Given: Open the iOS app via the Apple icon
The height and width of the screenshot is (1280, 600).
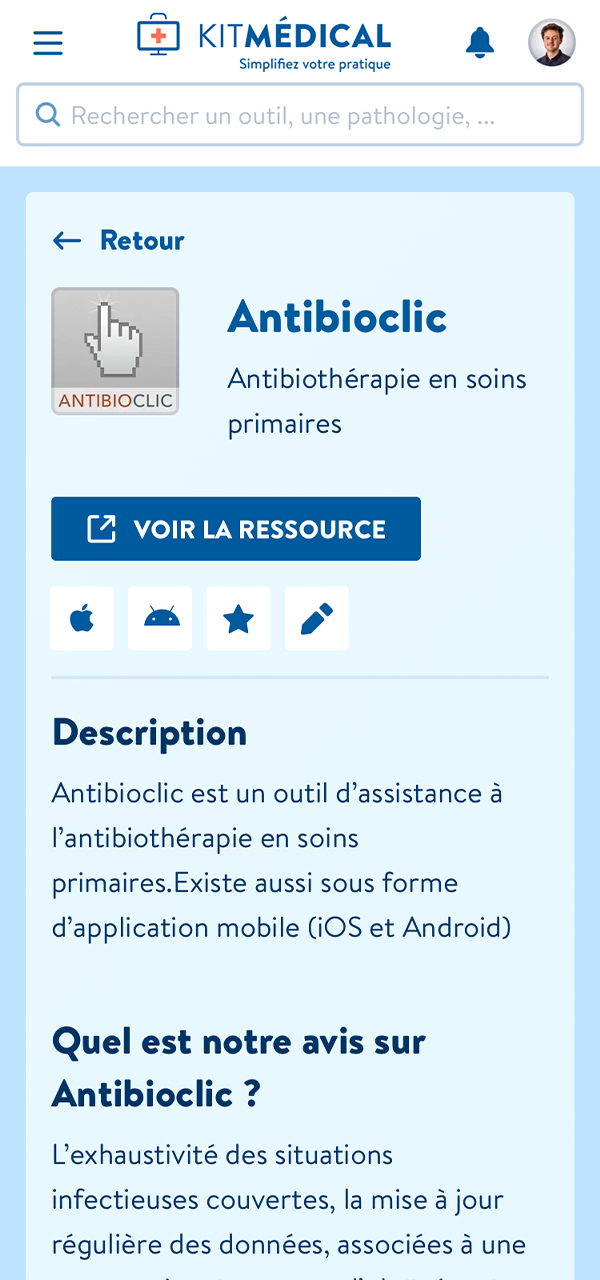Looking at the screenshot, I should [x=82, y=619].
